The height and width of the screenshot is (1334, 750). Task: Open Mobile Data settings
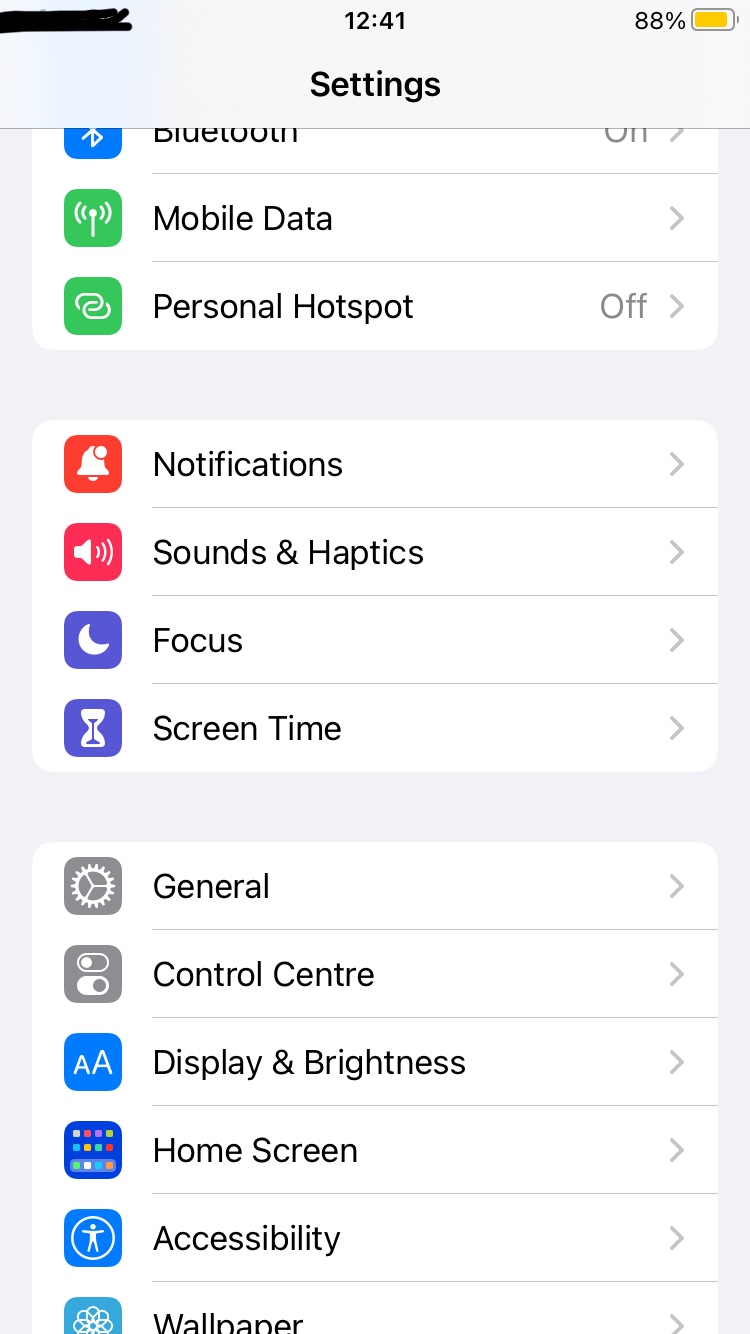[x=375, y=218]
